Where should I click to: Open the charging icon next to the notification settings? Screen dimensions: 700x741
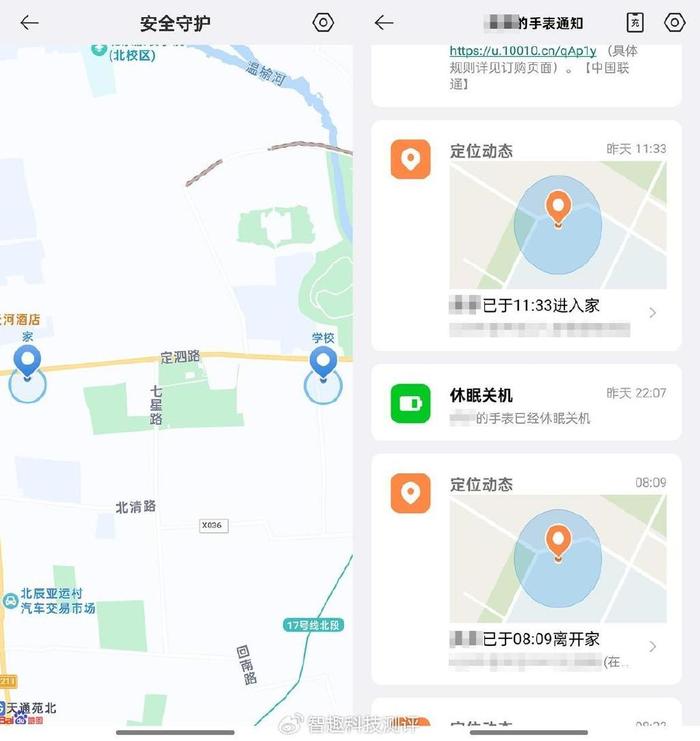[635, 22]
